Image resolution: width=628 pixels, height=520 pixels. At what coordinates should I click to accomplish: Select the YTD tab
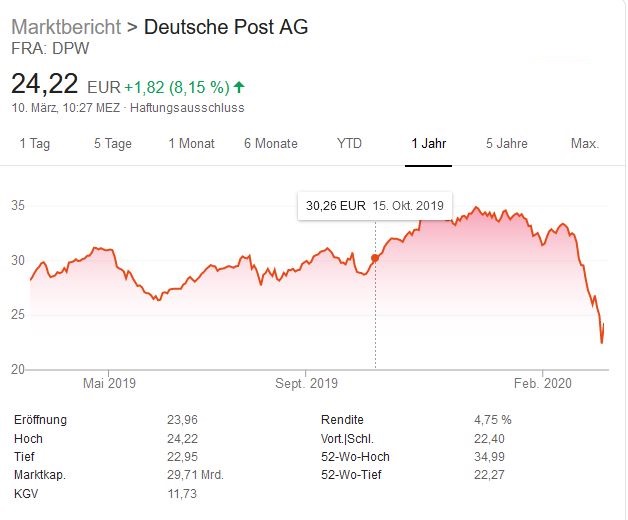(x=349, y=143)
